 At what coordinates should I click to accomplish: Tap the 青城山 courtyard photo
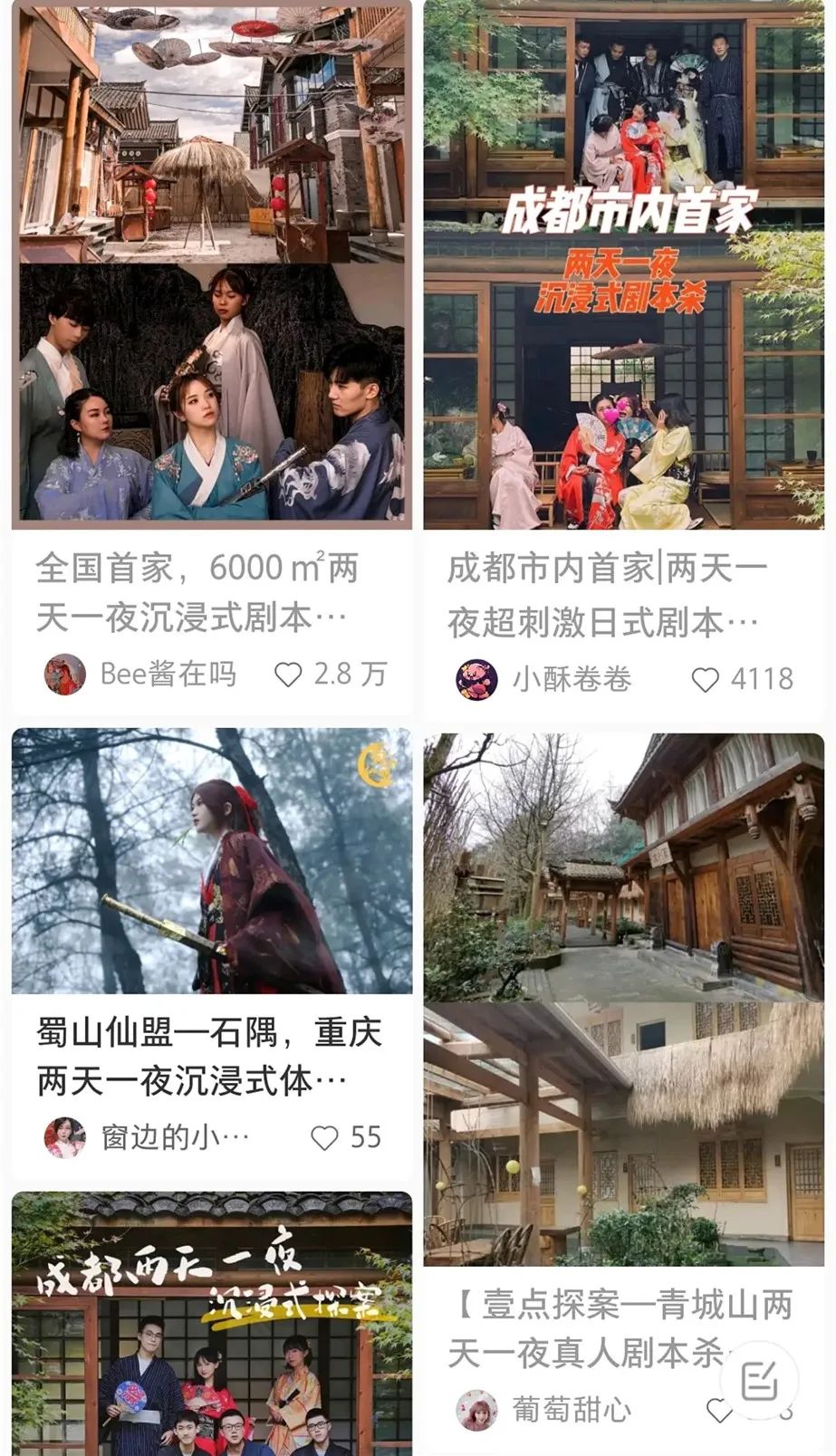click(x=625, y=996)
